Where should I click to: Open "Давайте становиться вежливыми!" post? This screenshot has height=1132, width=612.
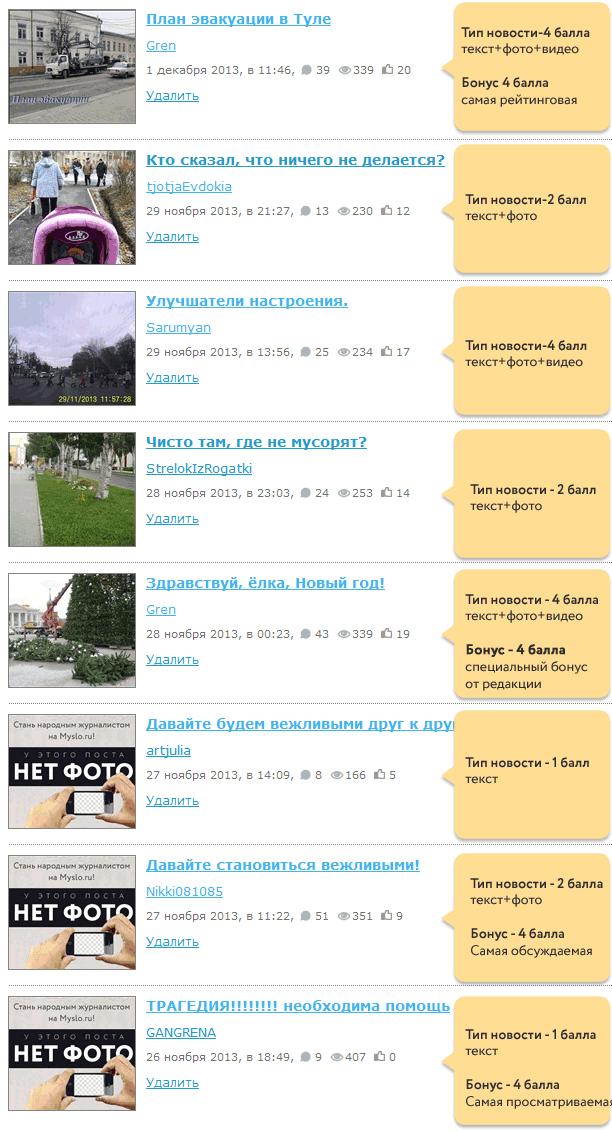(282, 865)
